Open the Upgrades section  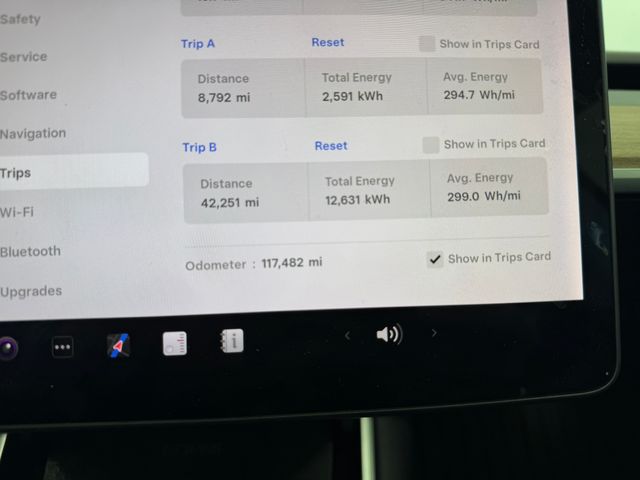coord(31,292)
